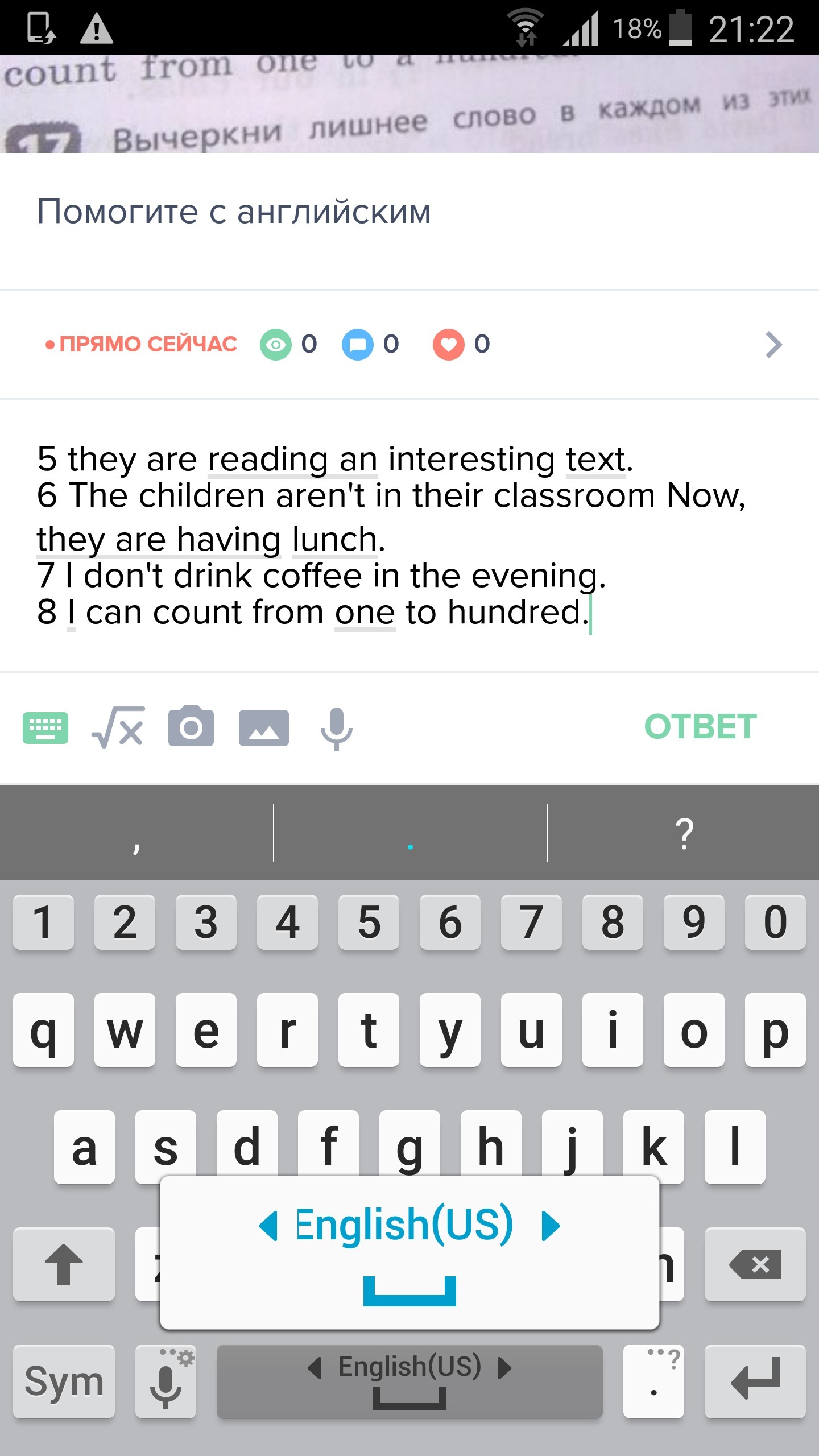Hit the backspace key
819x1456 pixels.
click(755, 1264)
